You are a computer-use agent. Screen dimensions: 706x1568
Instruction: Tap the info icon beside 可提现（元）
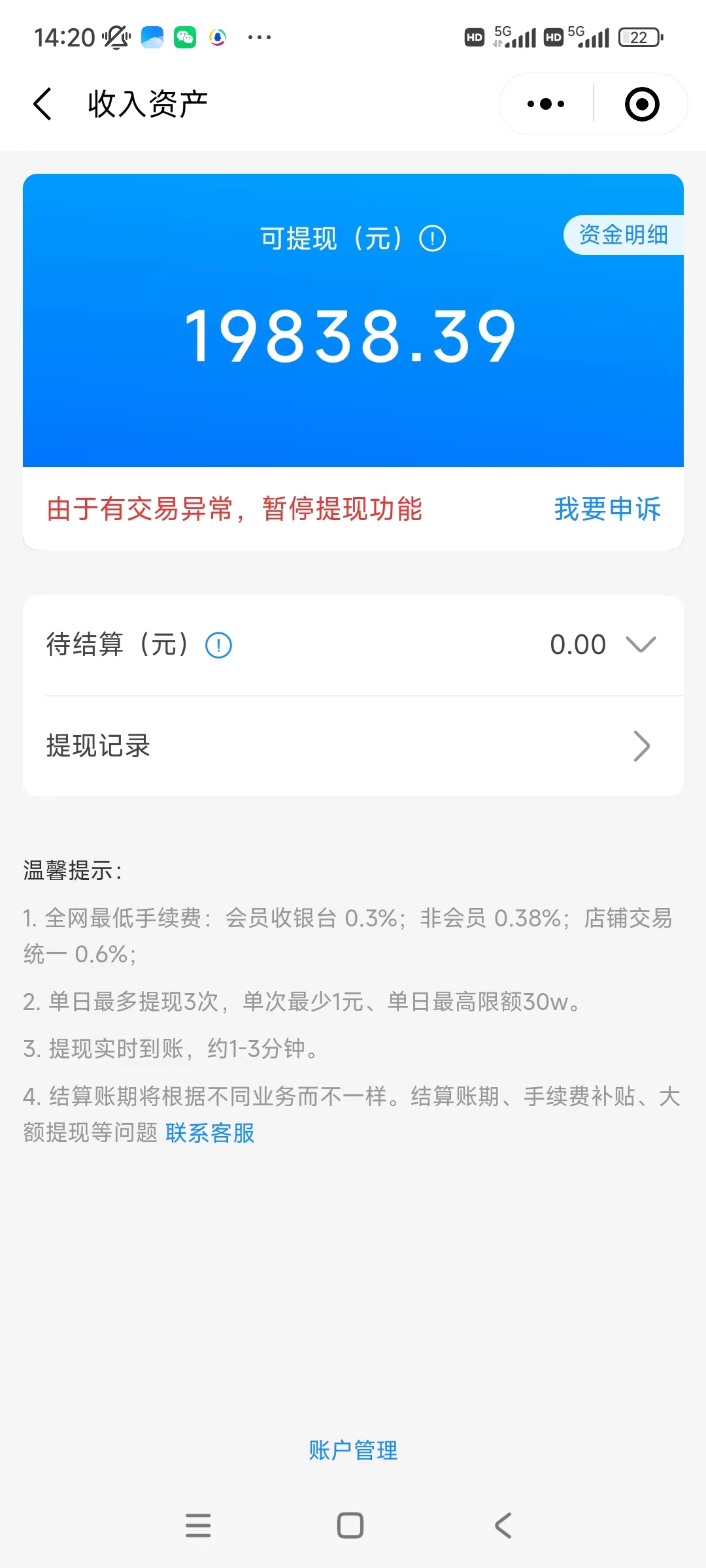(432, 238)
